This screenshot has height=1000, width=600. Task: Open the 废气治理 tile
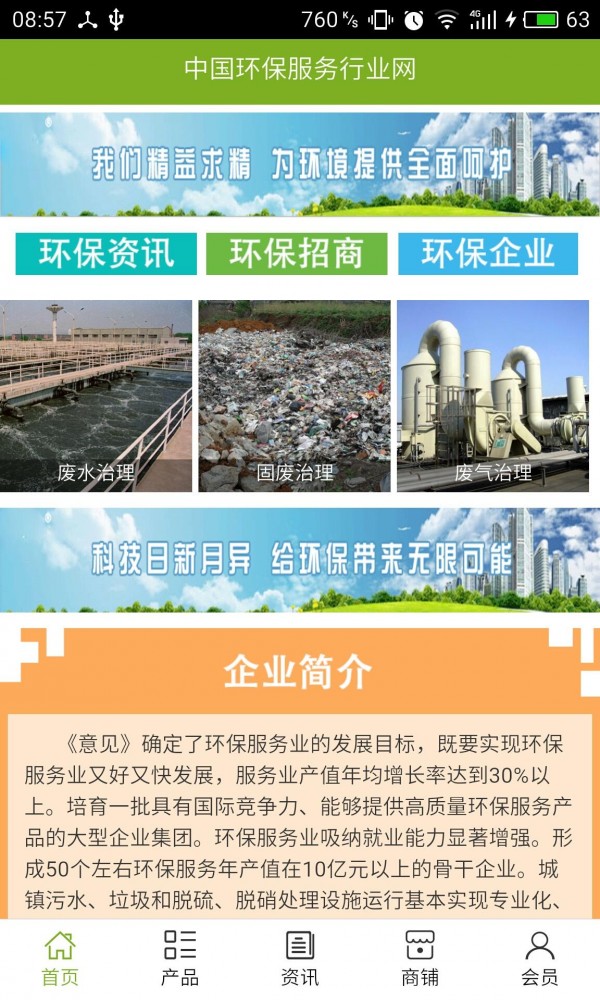(x=493, y=396)
